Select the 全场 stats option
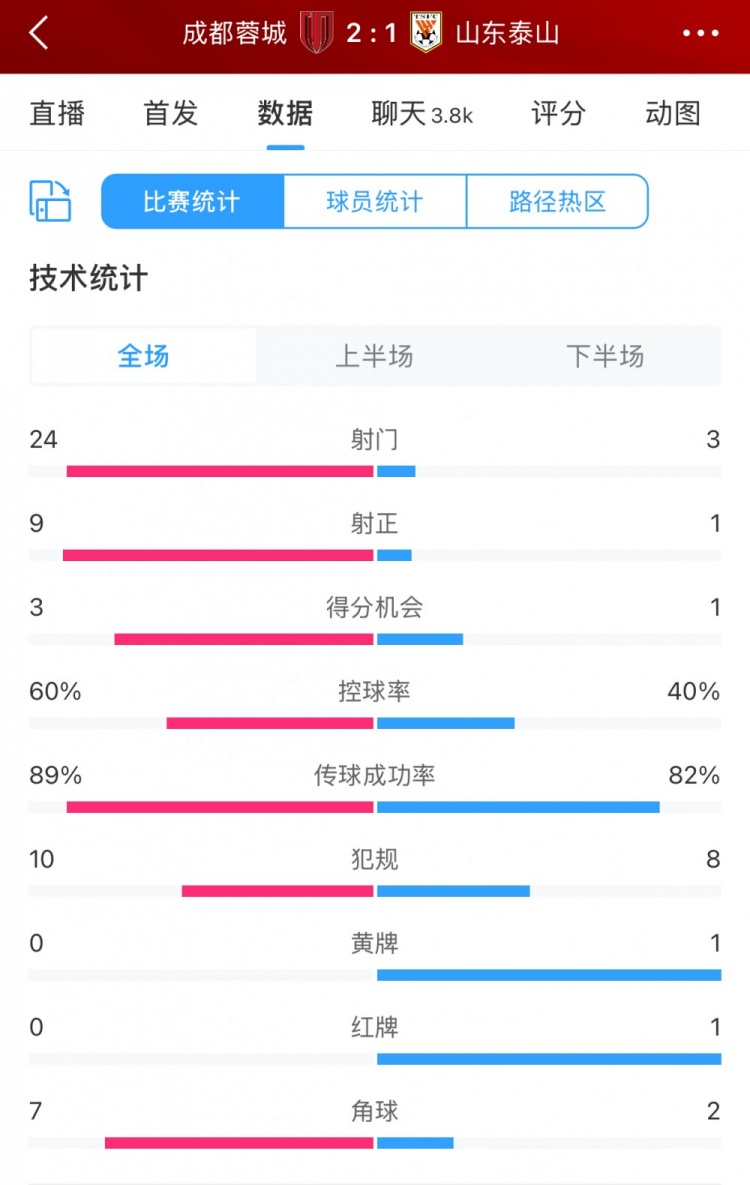The width and height of the screenshot is (750, 1185). click(x=143, y=355)
